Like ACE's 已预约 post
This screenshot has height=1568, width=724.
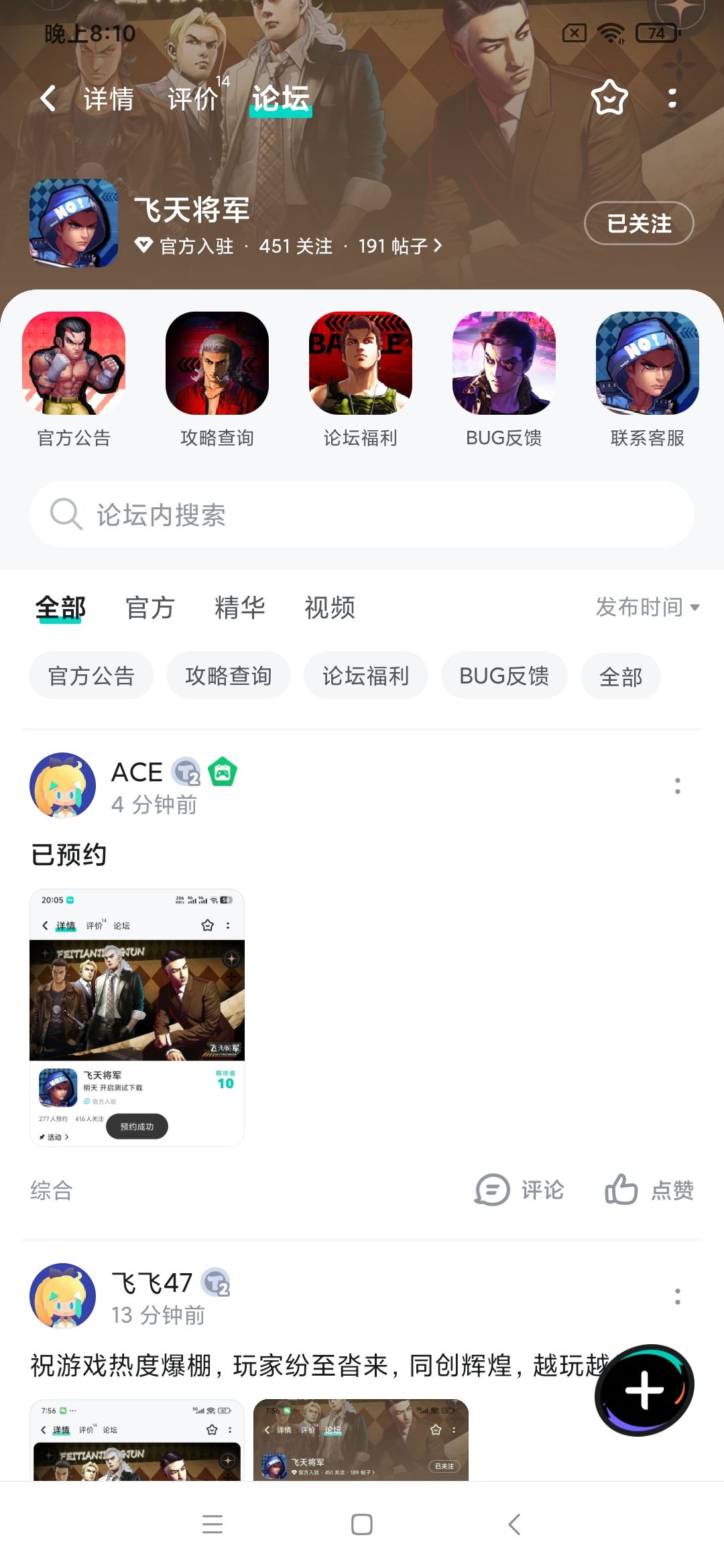pyautogui.click(x=649, y=1191)
